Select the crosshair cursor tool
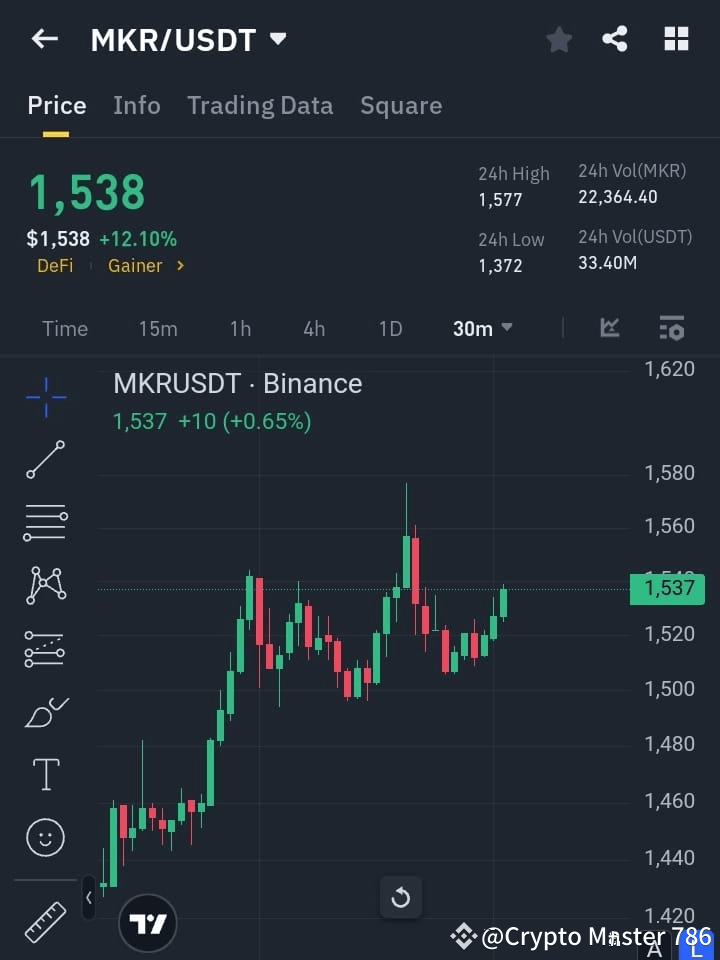 coord(45,398)
